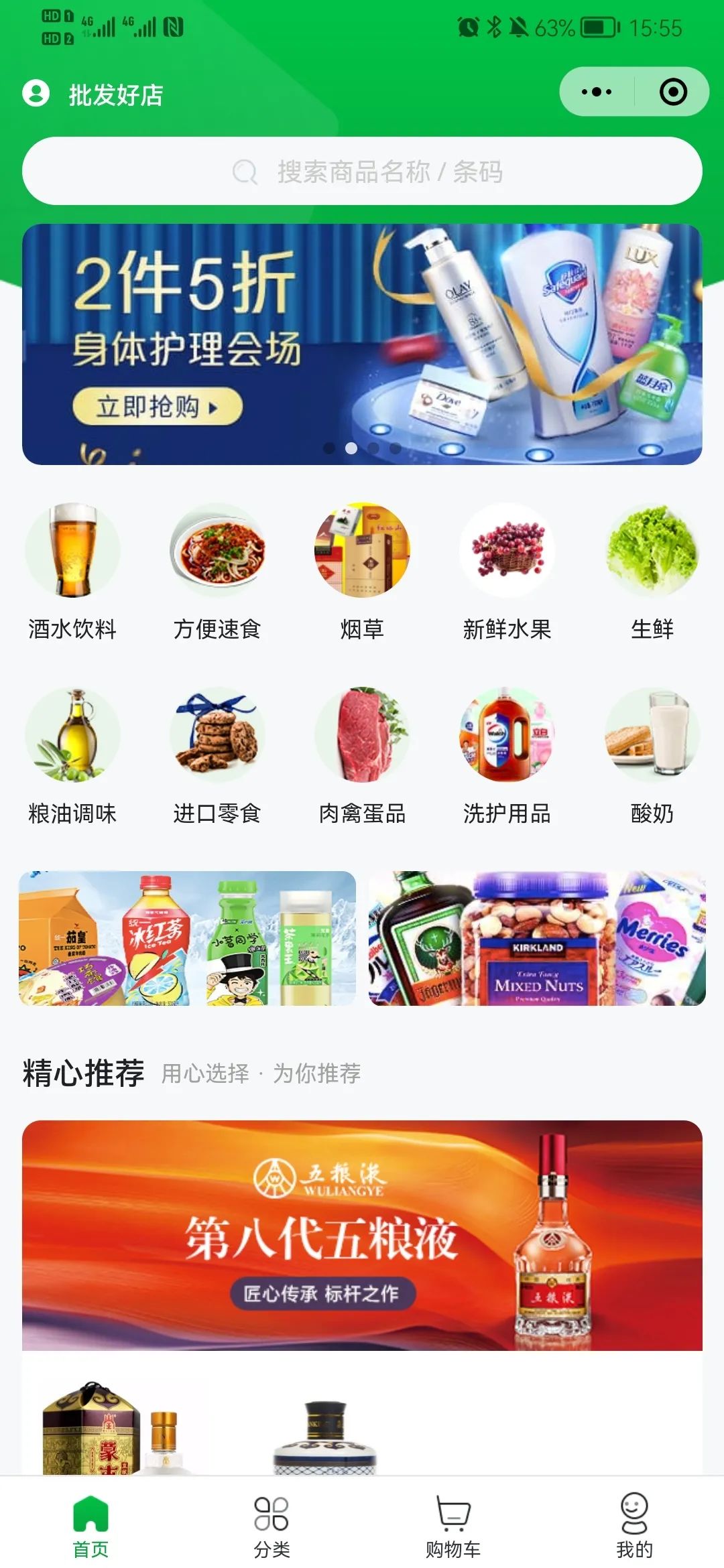Close the mini program with the circle button
The width and height of the screenshot is (724, 1568).
pyautogui.click(x=673, y=92)
